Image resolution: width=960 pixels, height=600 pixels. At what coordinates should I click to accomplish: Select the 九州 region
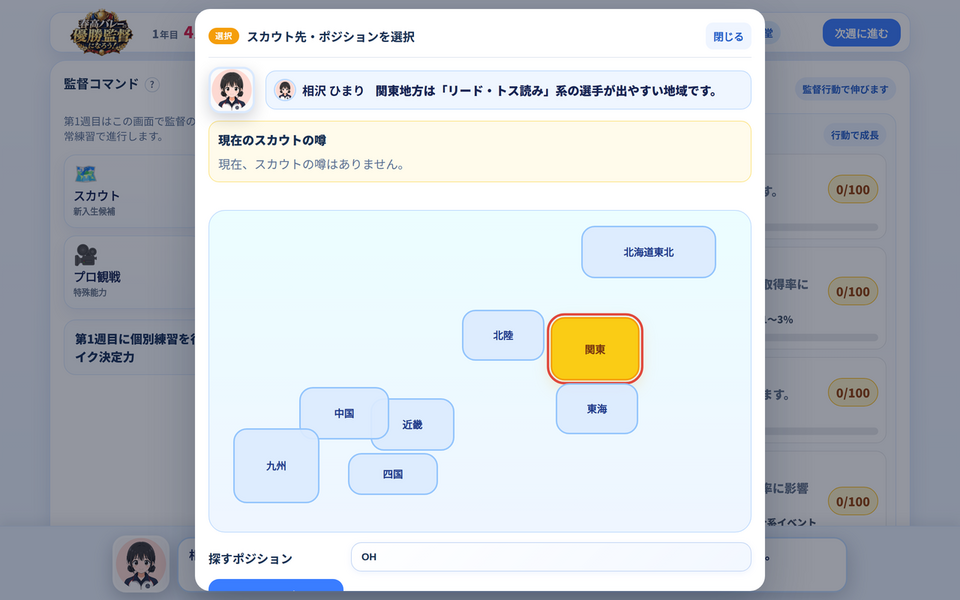tap(276, 466)
